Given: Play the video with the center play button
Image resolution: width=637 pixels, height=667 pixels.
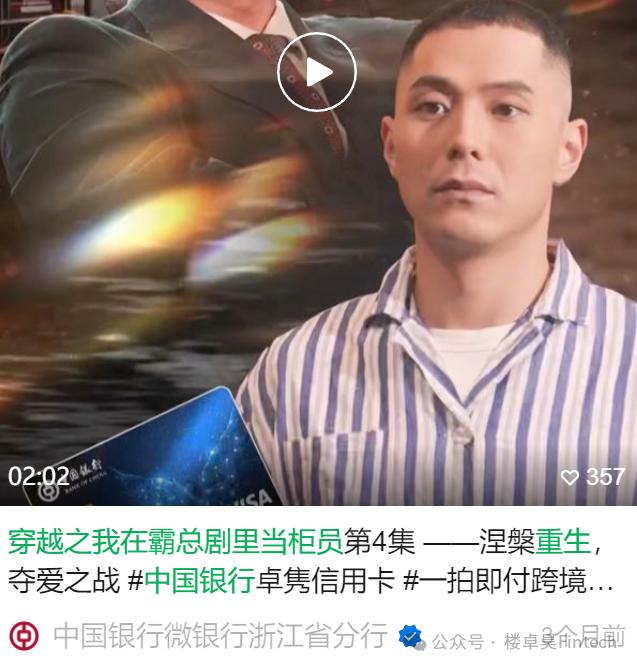Looking at the screenshot, I should (x=317, y=71).
